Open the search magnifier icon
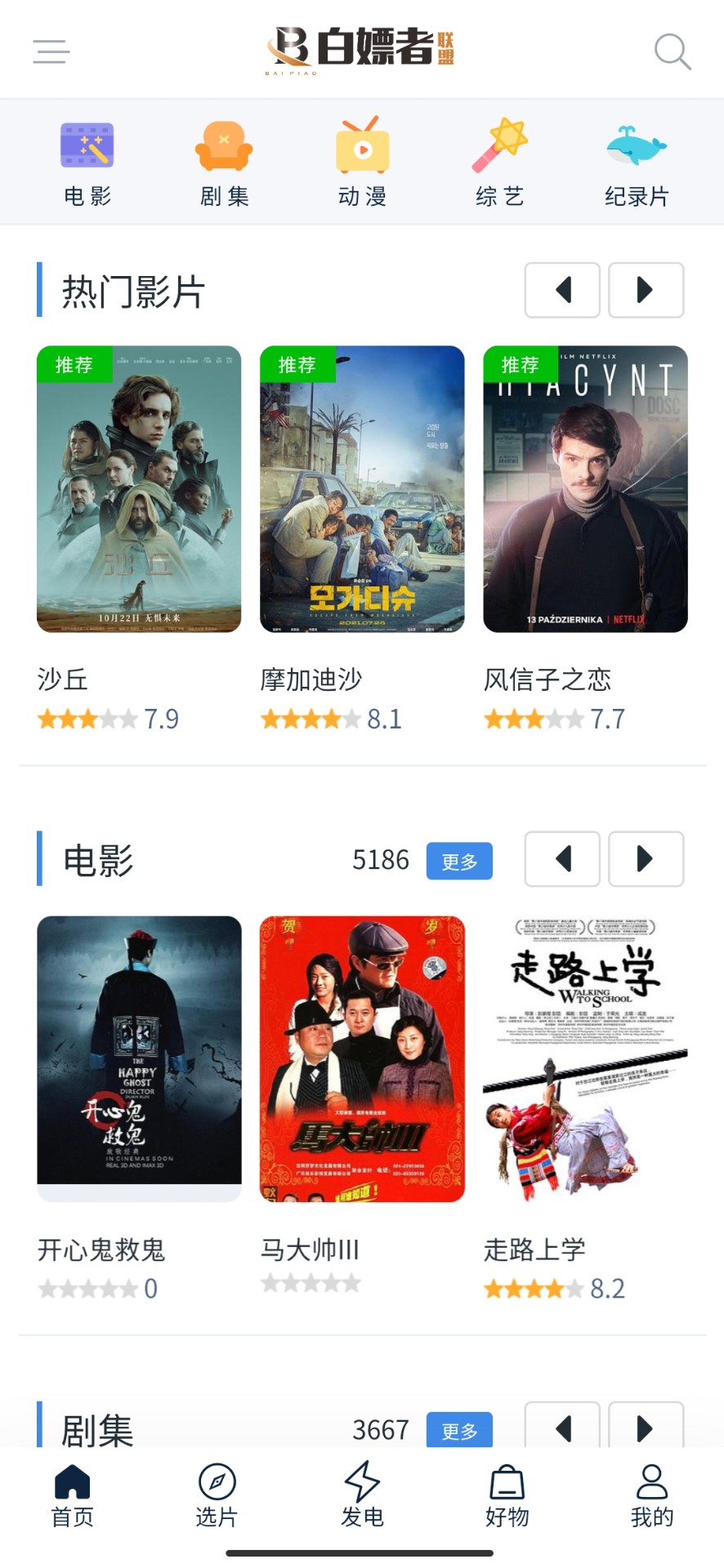 [x=673, y=51]
